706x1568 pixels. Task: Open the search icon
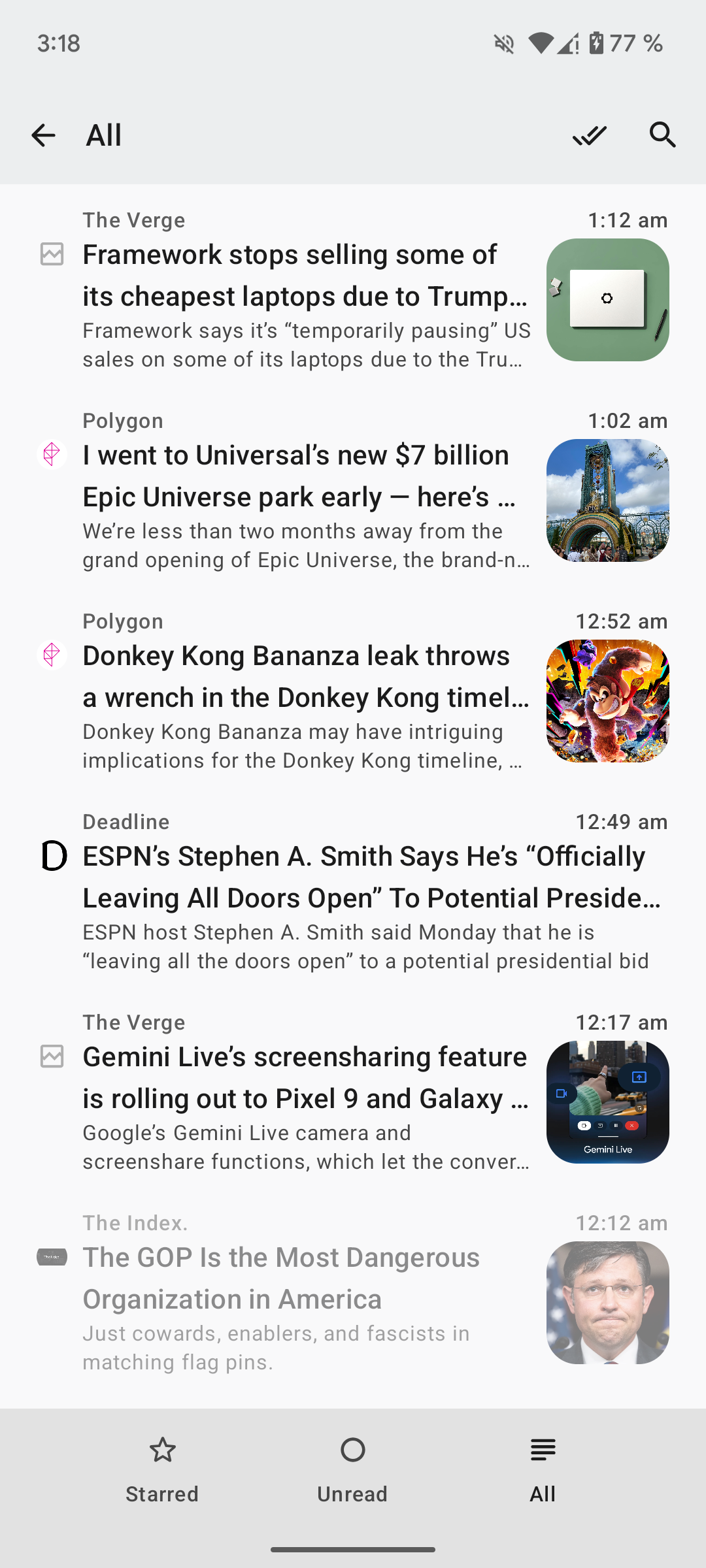663,135
